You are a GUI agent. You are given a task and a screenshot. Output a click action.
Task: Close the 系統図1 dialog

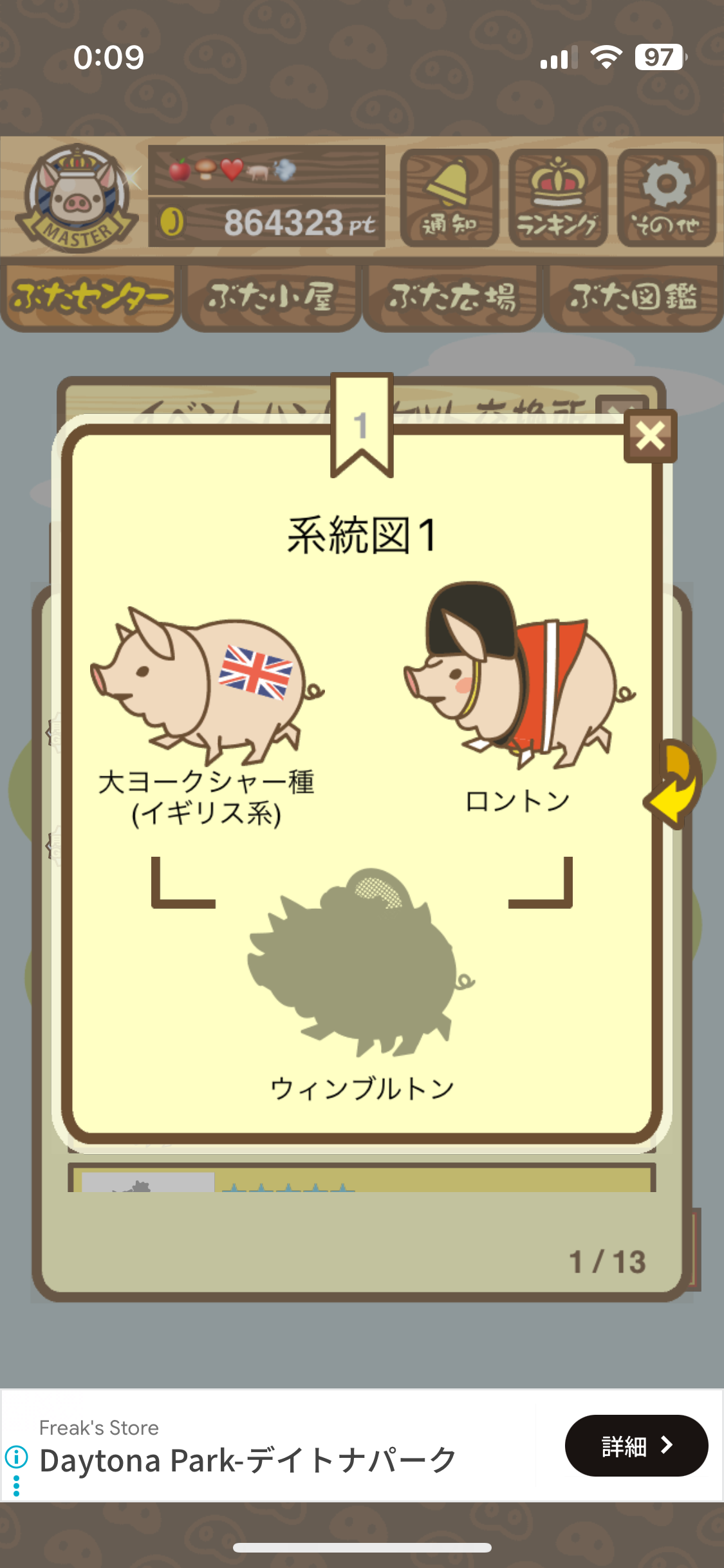point(650,436)
